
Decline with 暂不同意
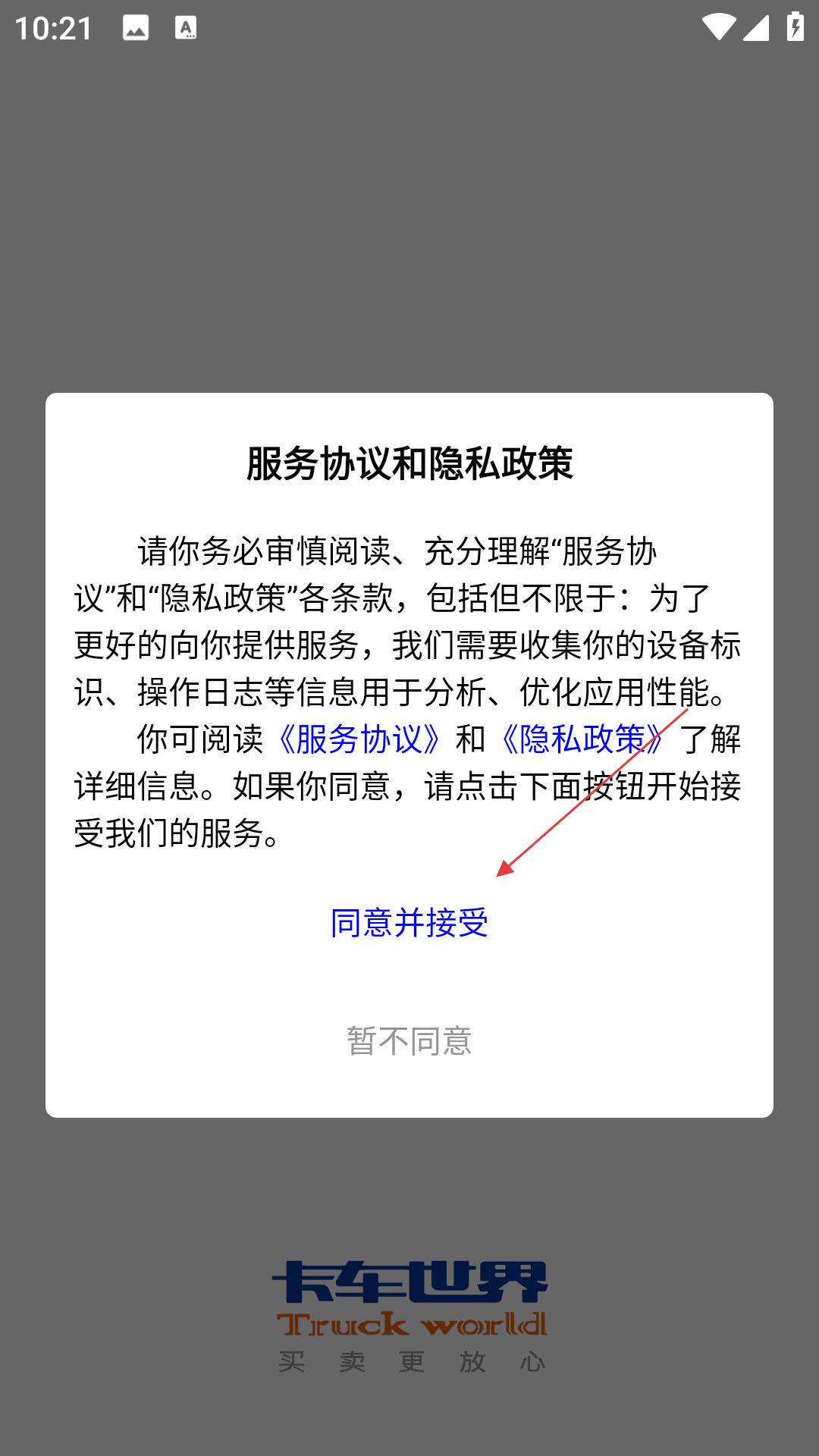[x=409, y=1041]
